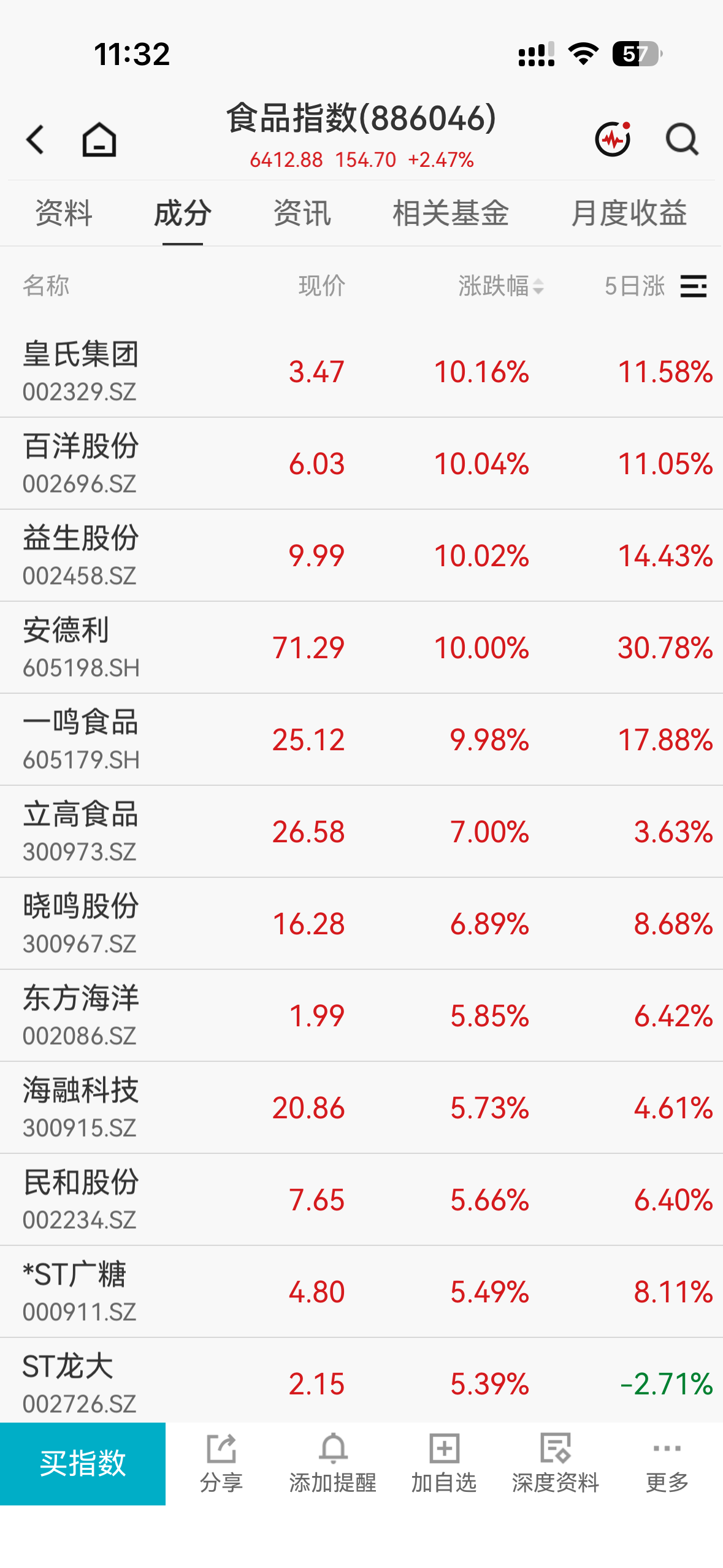Open the column settings list icon
The image size is (723, 1568).
[x=694, y=286]
